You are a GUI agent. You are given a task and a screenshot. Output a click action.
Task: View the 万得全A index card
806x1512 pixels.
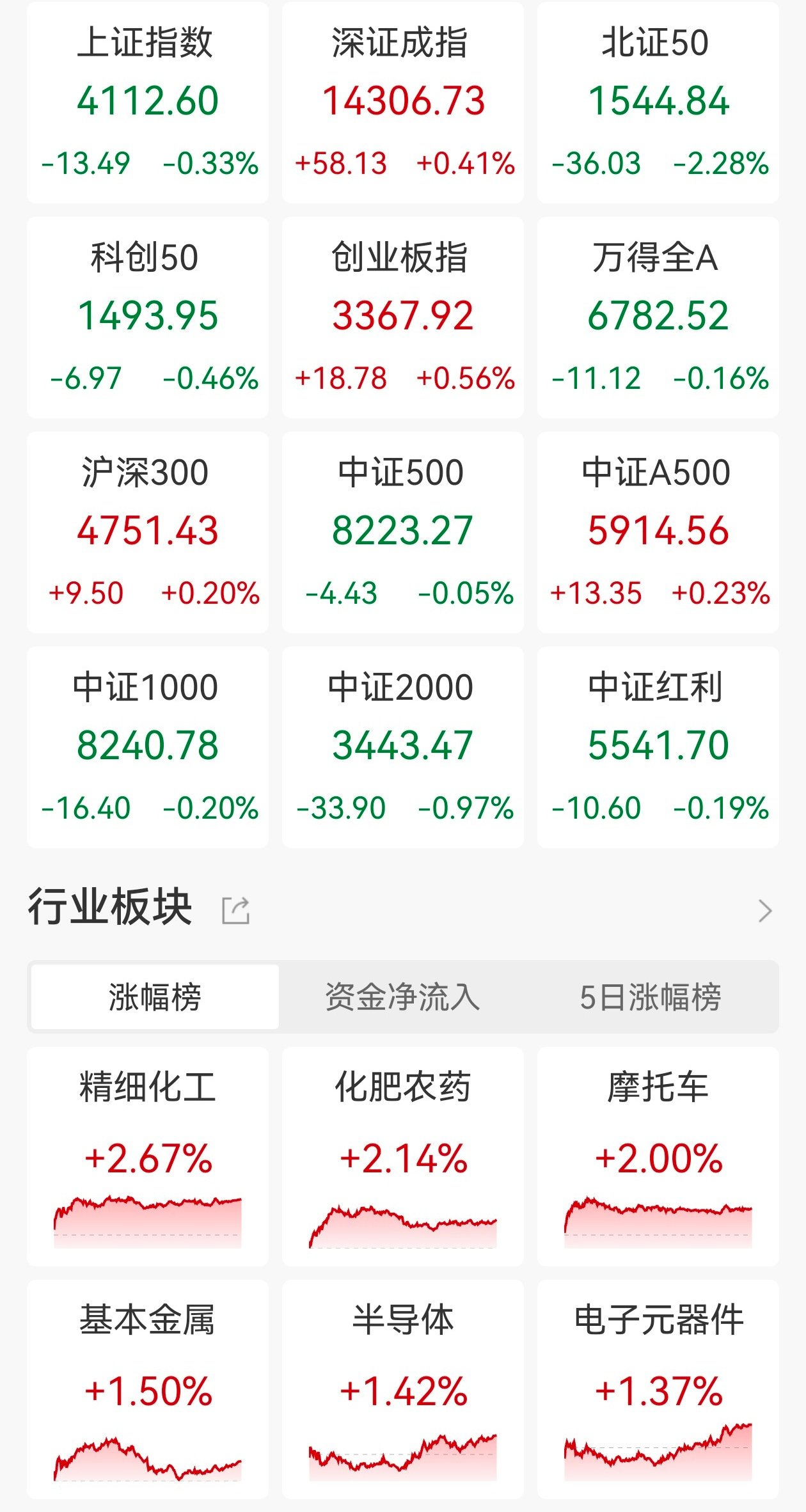click(x=658, y=317)
